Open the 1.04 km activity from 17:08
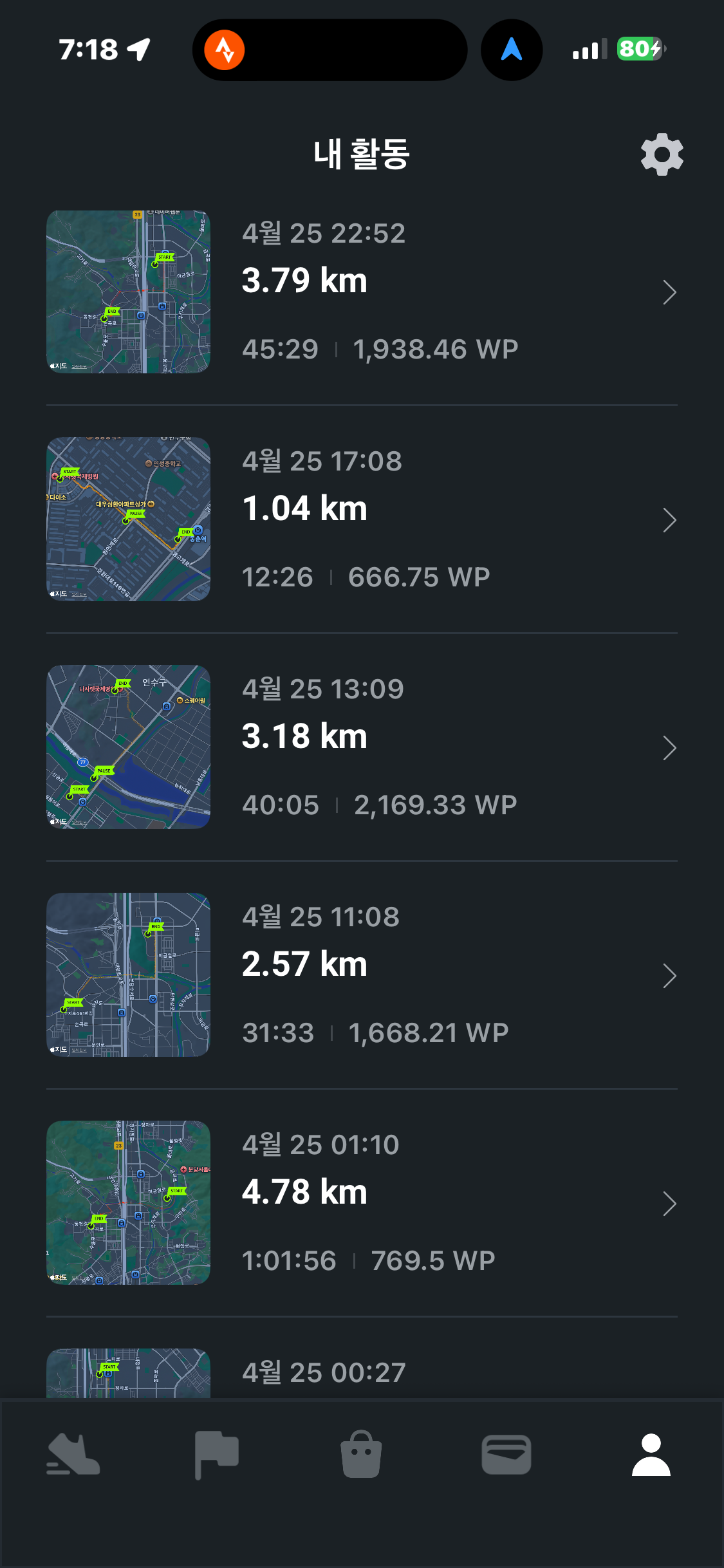 pos(360,519)
